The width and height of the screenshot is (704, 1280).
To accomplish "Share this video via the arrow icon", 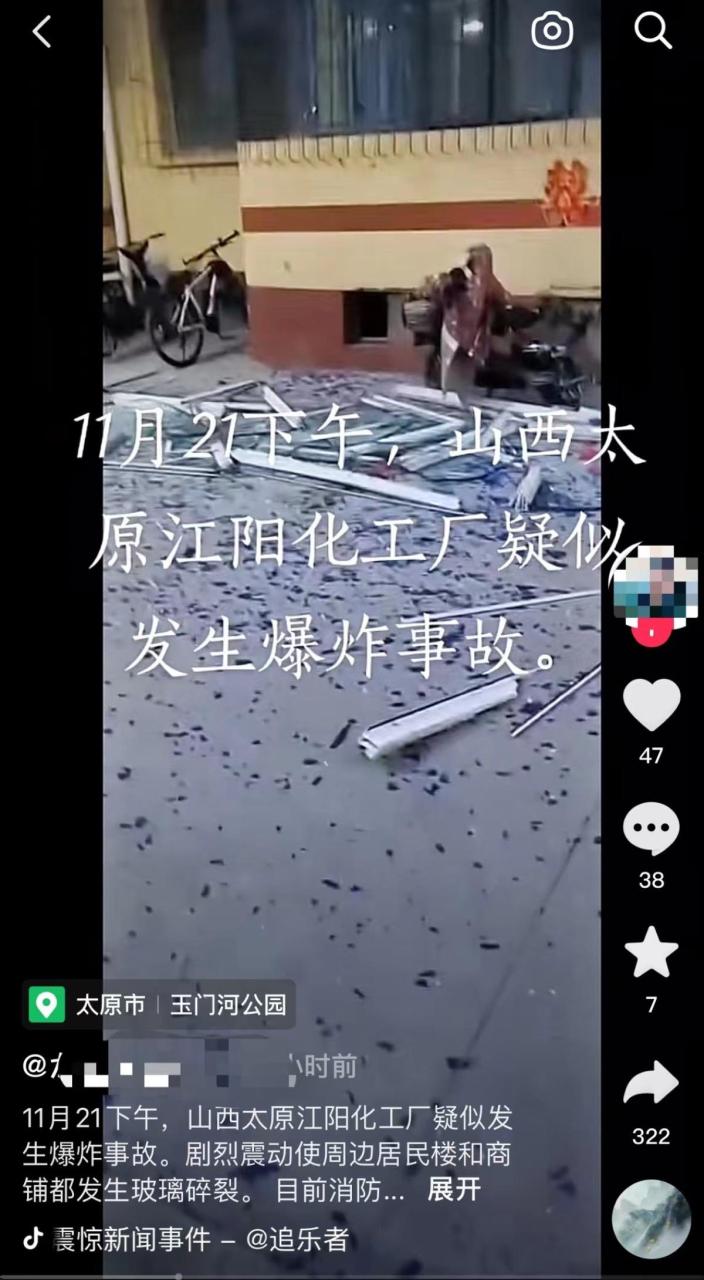I will tap(651, 1083).
